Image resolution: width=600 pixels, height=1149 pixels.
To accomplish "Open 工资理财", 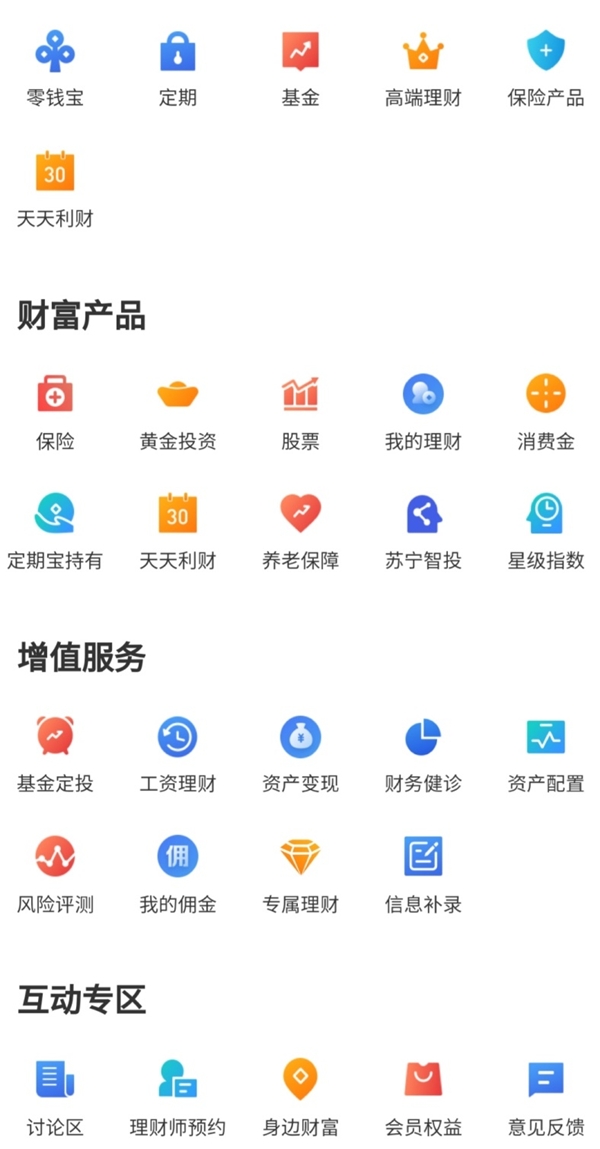I will click(x=178, y=755).
